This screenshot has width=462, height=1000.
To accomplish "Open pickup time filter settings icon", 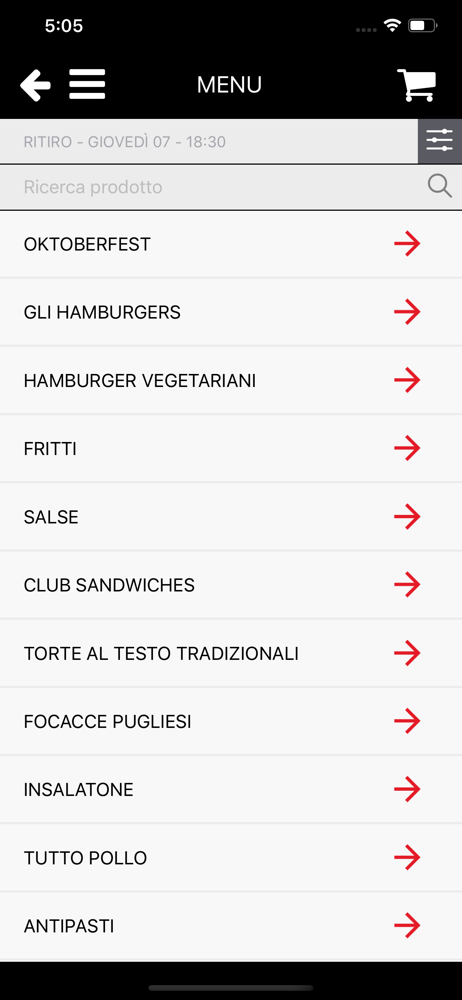I will [x=440, y=141].
